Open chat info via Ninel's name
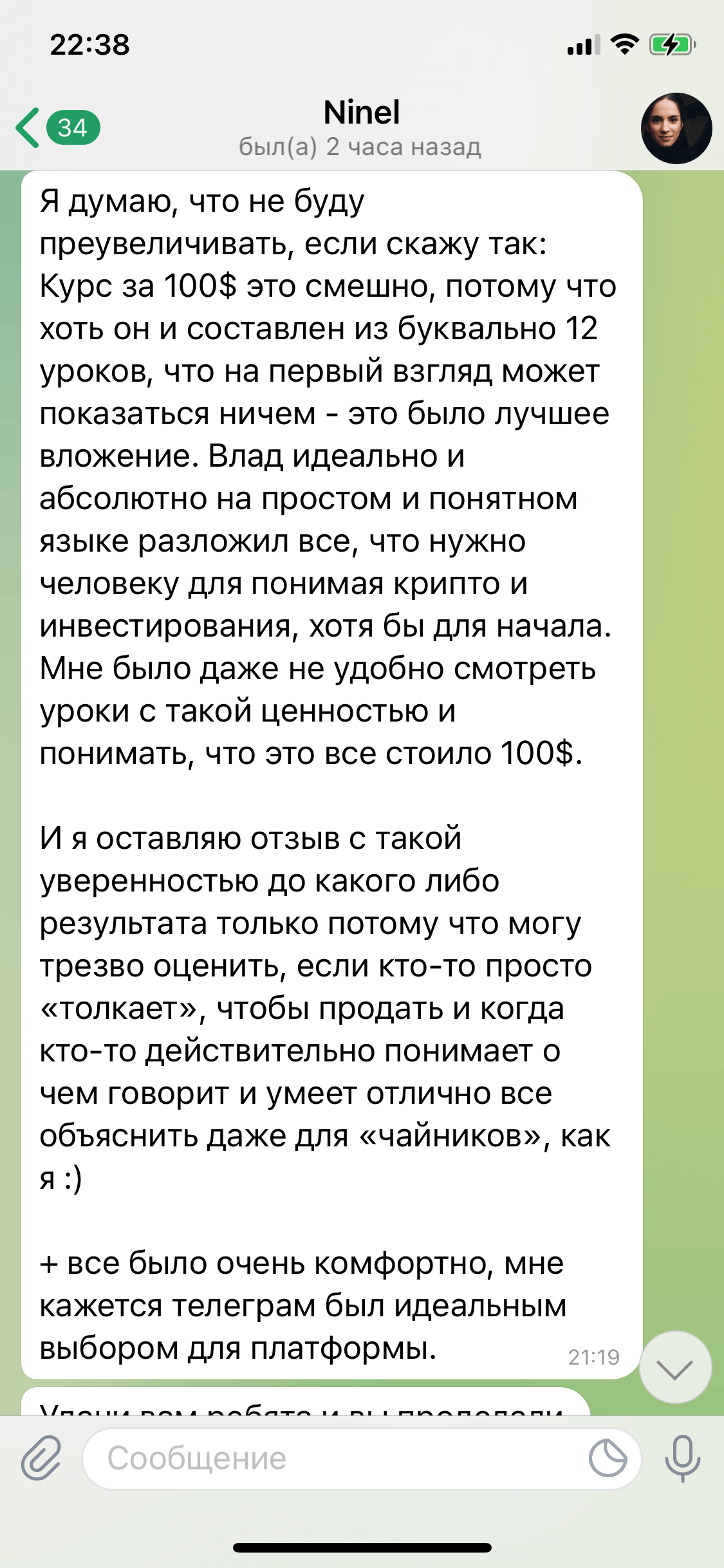This screenshot has width=724, height=1568. pyautogui.click(x=361, y=113)
